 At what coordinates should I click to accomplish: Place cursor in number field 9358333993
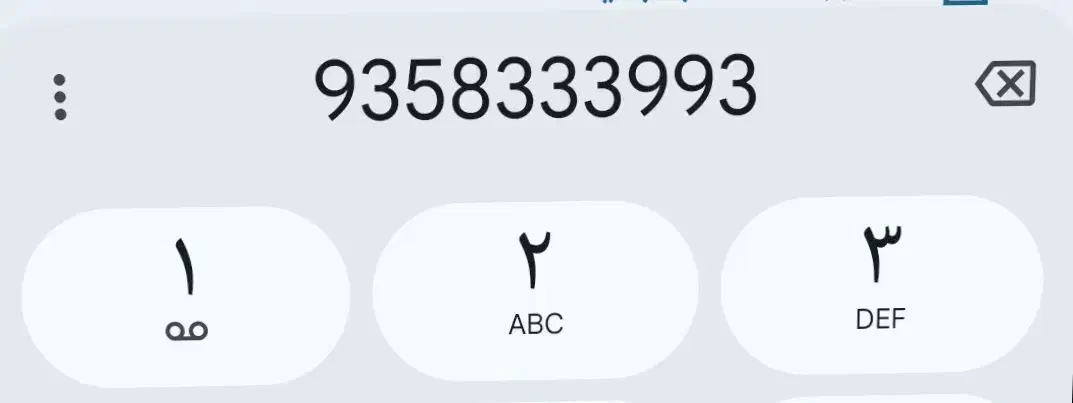(535, 88)
